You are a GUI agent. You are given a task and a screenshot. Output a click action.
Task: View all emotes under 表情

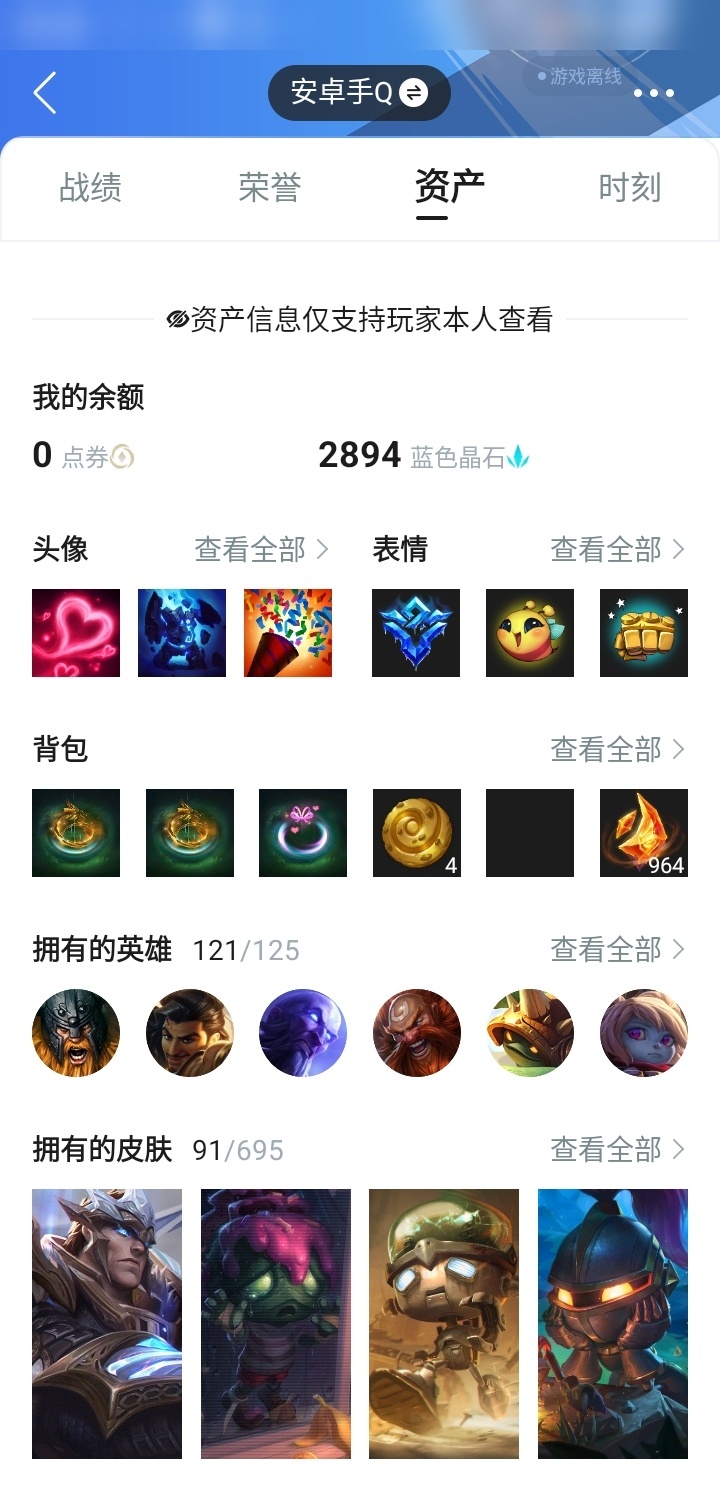click(x=618, y=549)
